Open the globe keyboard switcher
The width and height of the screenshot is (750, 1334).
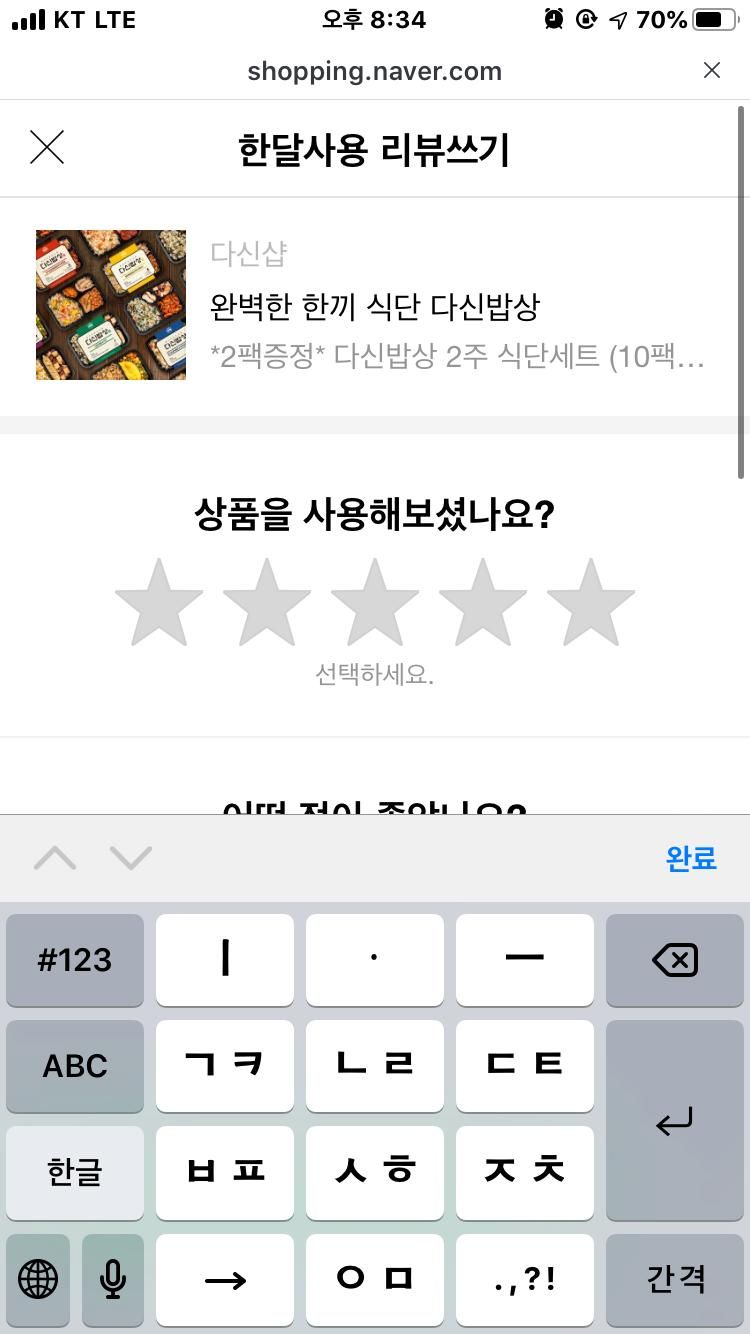tap(38, 1279)
